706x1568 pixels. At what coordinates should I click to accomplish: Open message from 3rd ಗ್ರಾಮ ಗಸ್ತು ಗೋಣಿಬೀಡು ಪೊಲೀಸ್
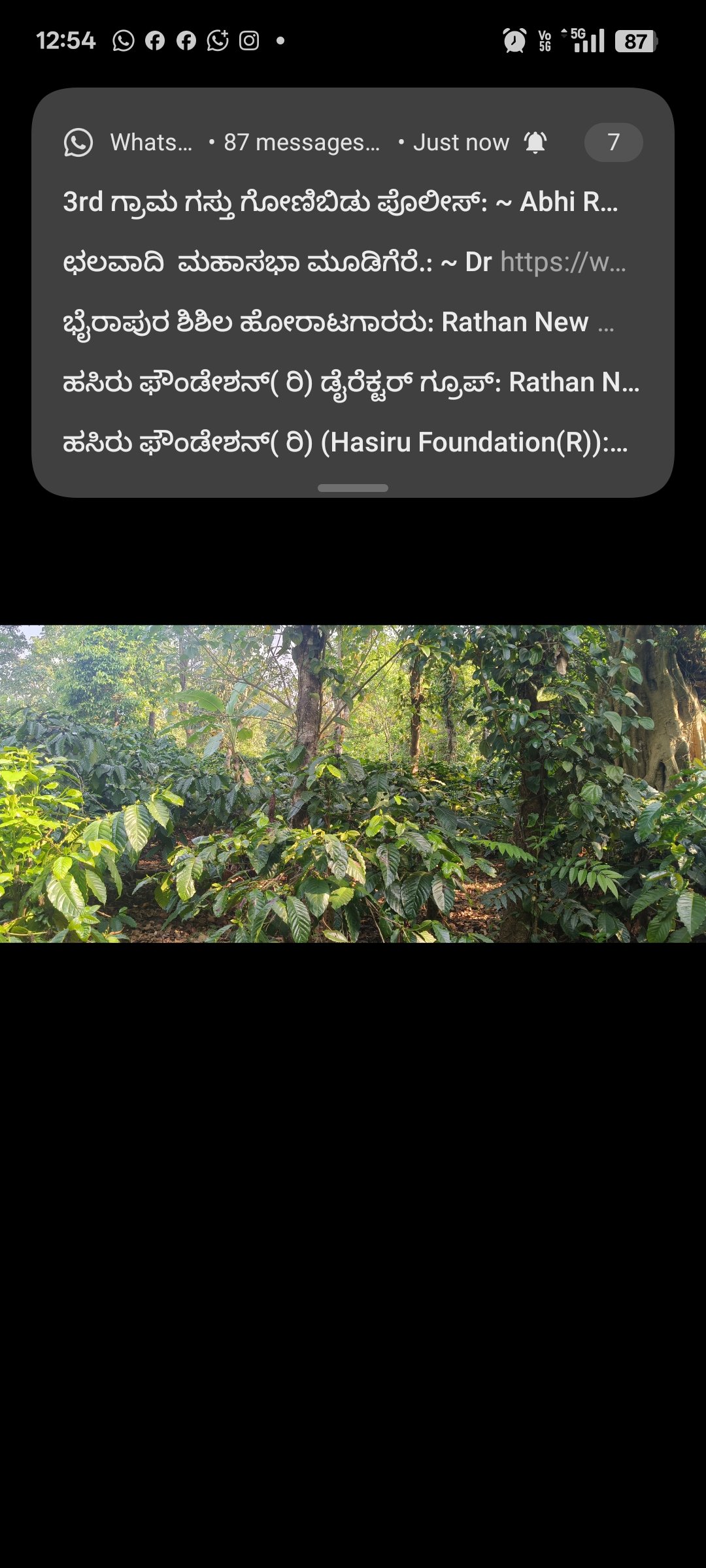click(x=340, y=203)
